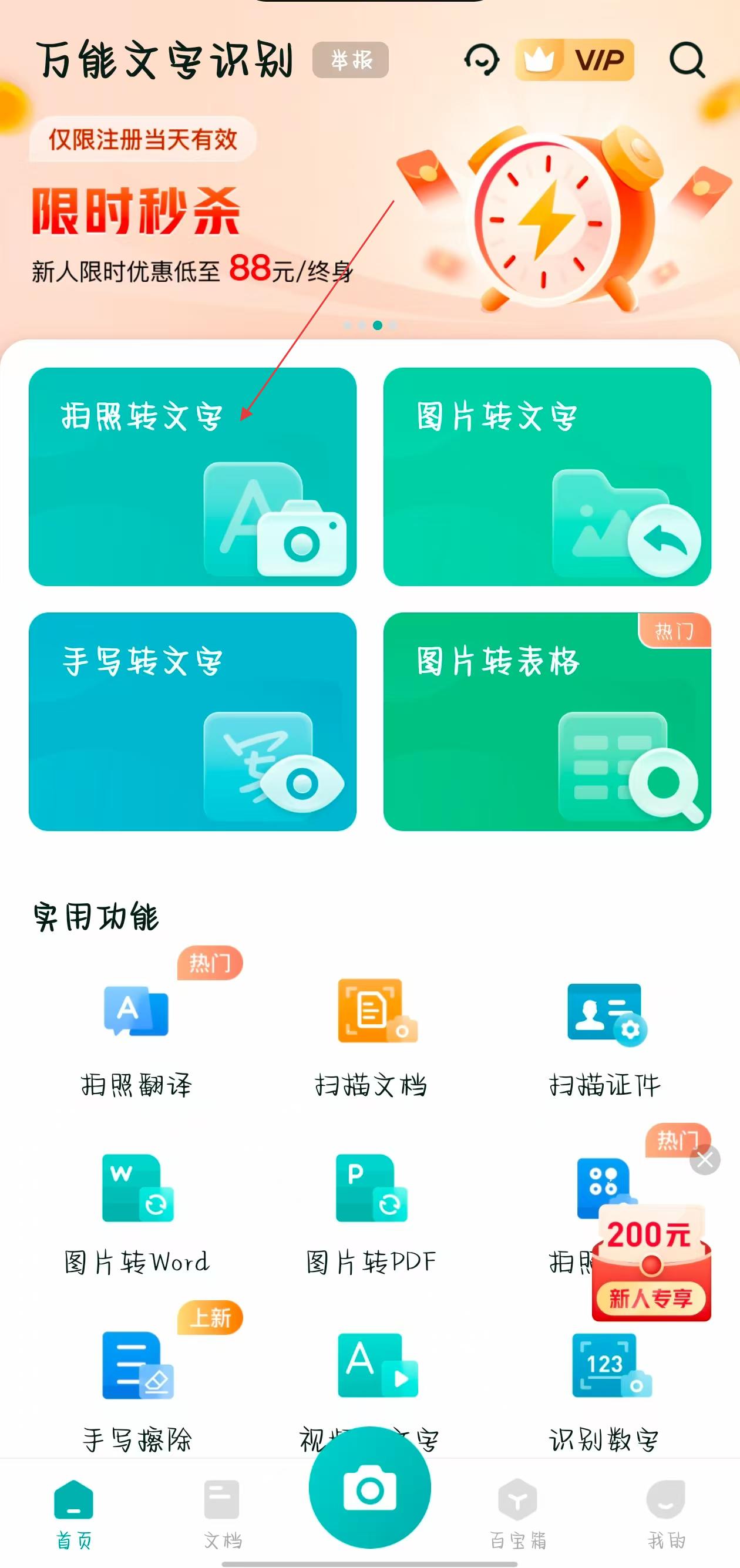Open the search icon in header
This screenshot has width=740, height=1568.
(687, 60)
